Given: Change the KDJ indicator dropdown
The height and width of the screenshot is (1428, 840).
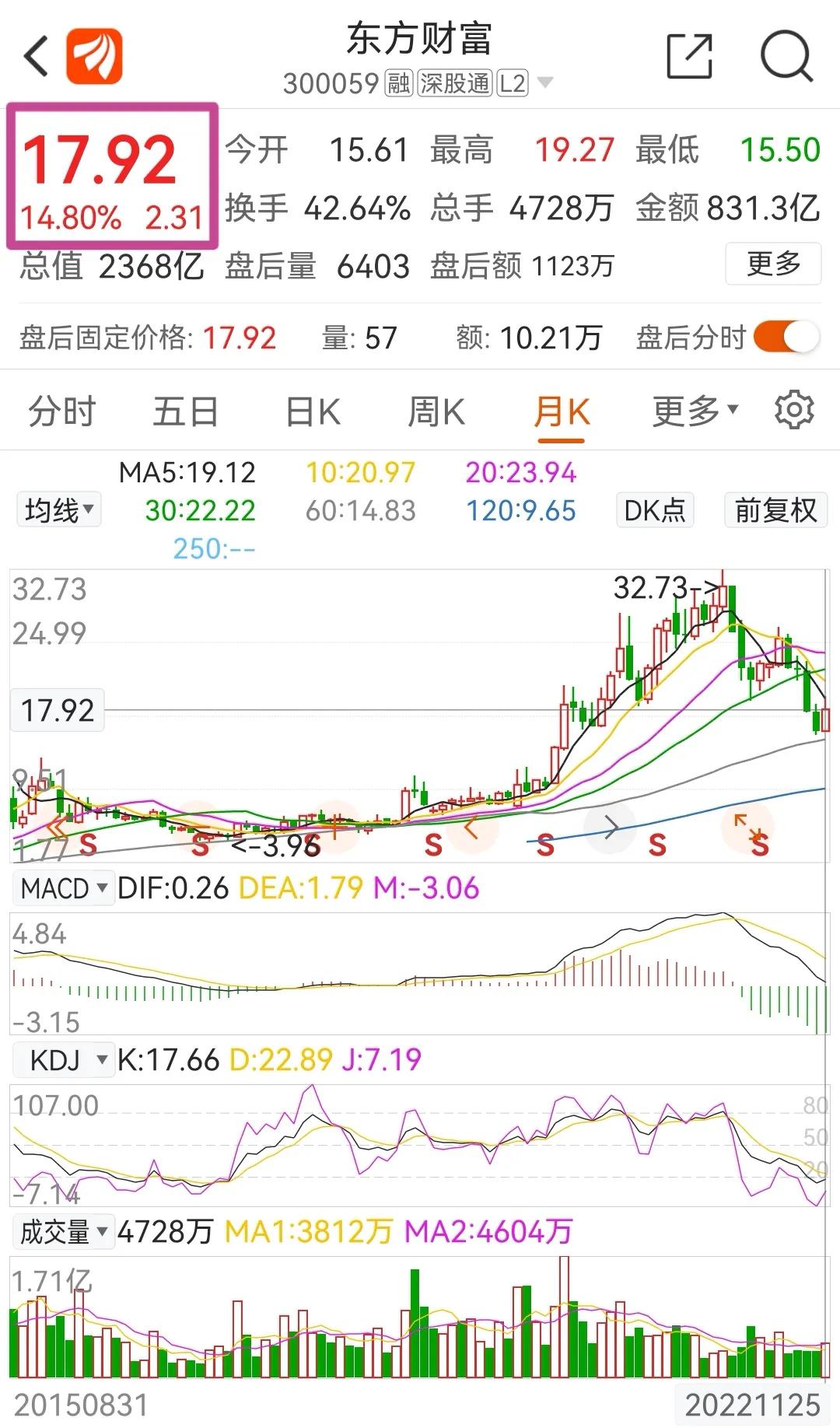Looking at the screenshot, I should pos(64,1059).
